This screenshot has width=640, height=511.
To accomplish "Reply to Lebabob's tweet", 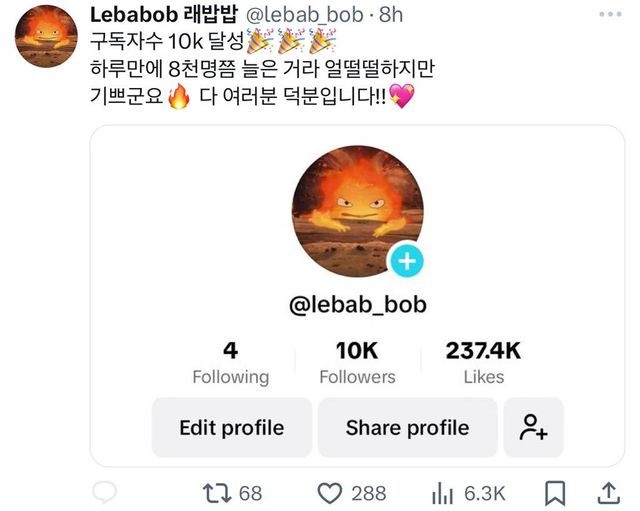I will [104, 492].
